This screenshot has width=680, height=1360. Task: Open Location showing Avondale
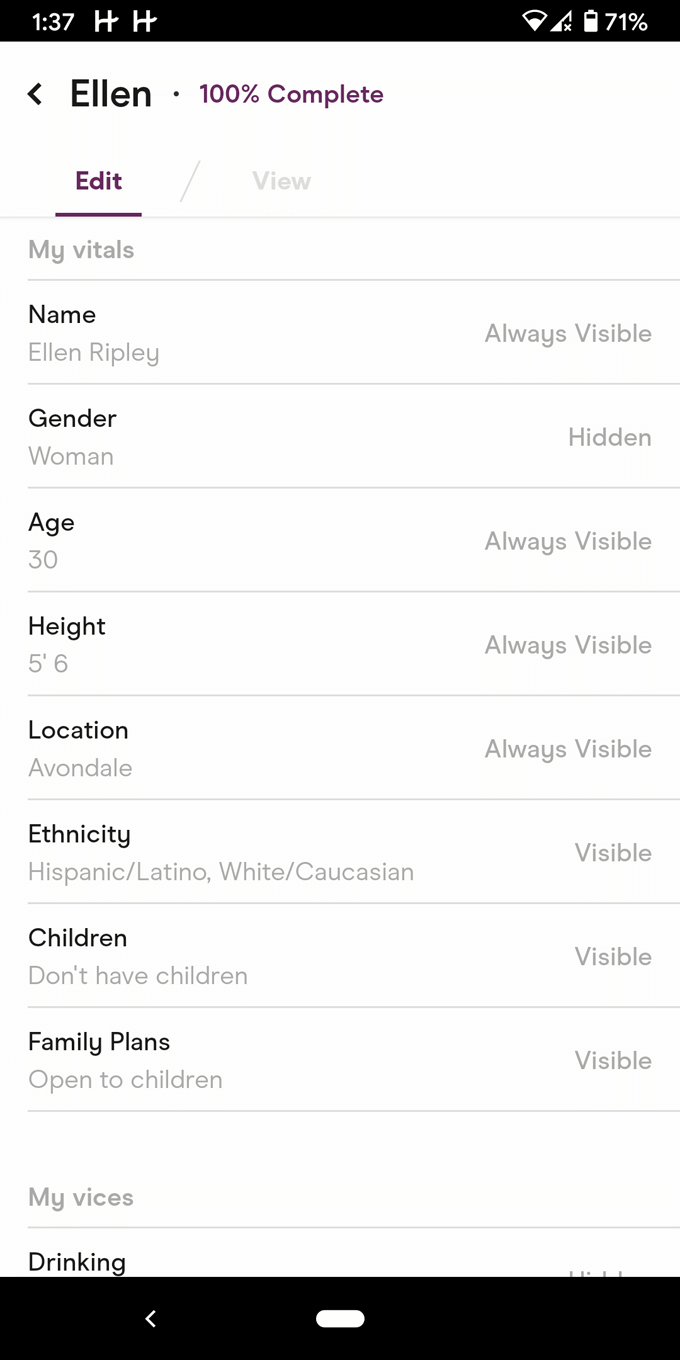point(340,748)
